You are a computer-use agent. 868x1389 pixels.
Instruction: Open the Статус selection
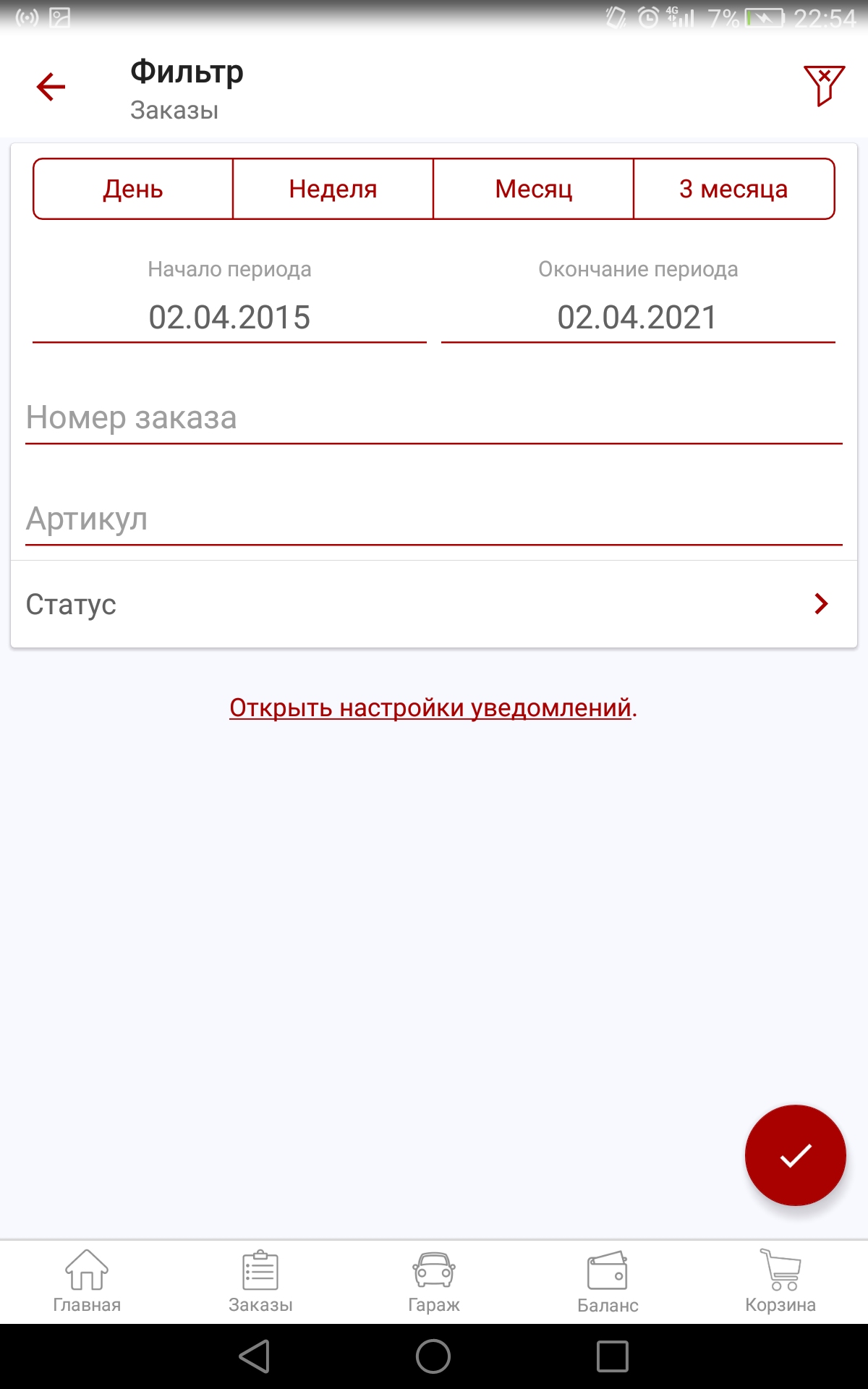coord(434,604)
